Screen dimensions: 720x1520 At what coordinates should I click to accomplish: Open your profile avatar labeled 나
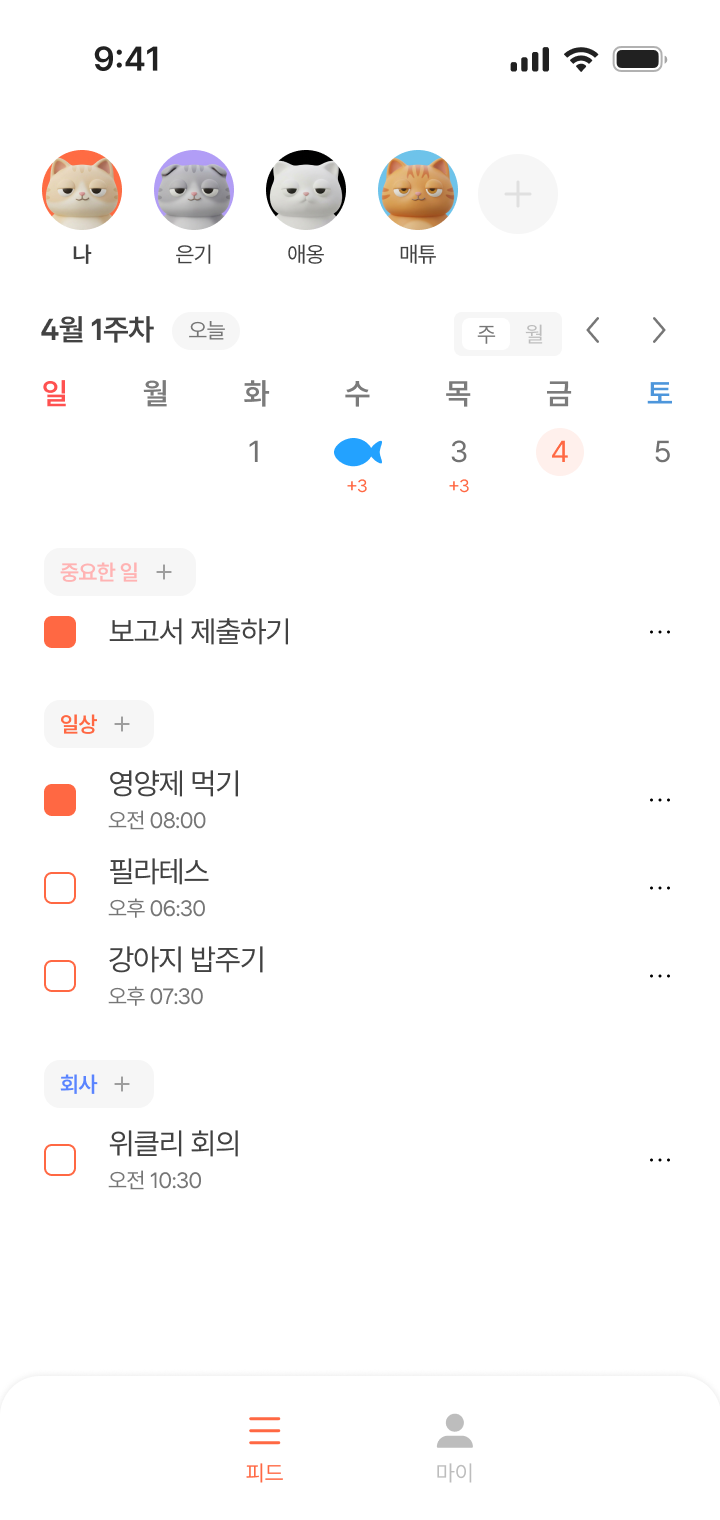point(82,190)
